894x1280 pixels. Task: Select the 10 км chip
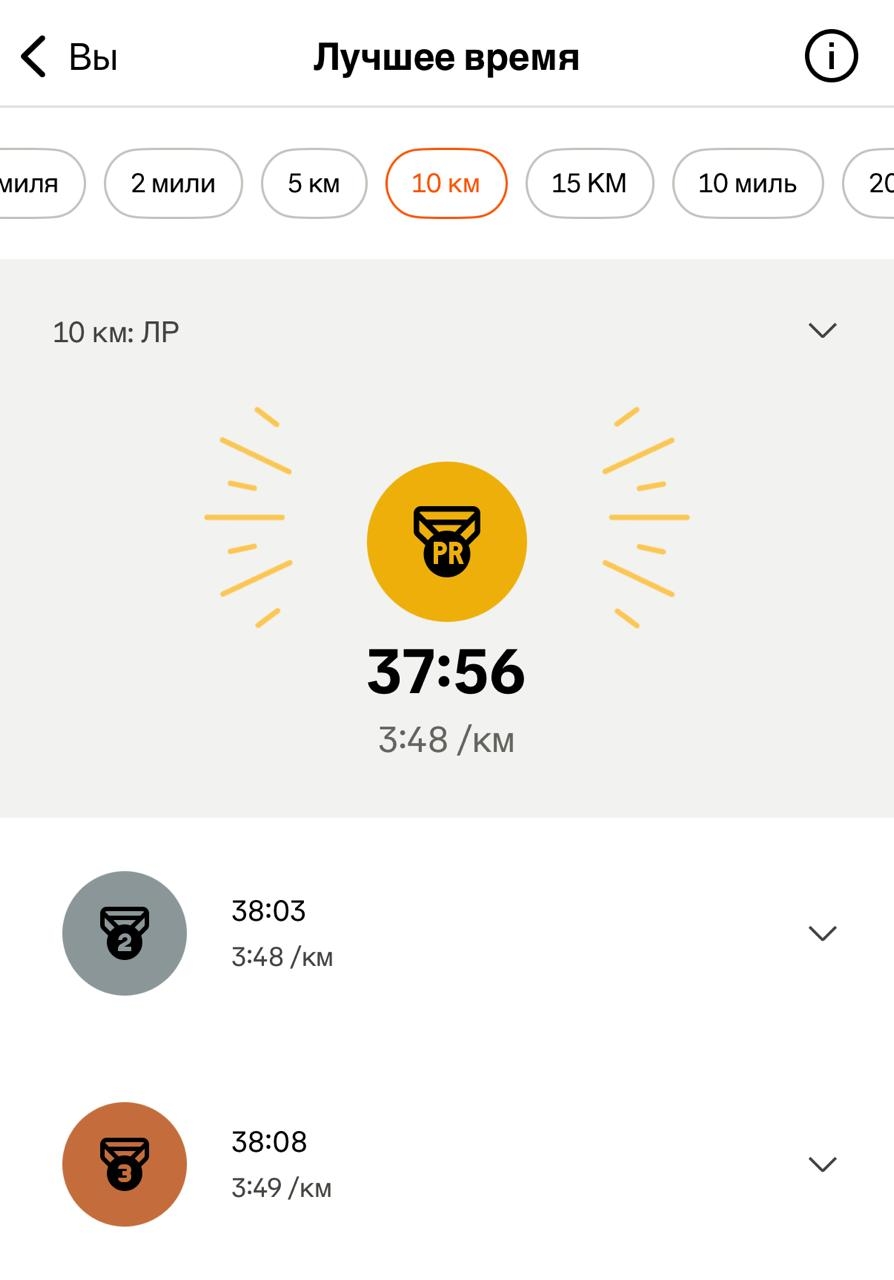point(446,183)
